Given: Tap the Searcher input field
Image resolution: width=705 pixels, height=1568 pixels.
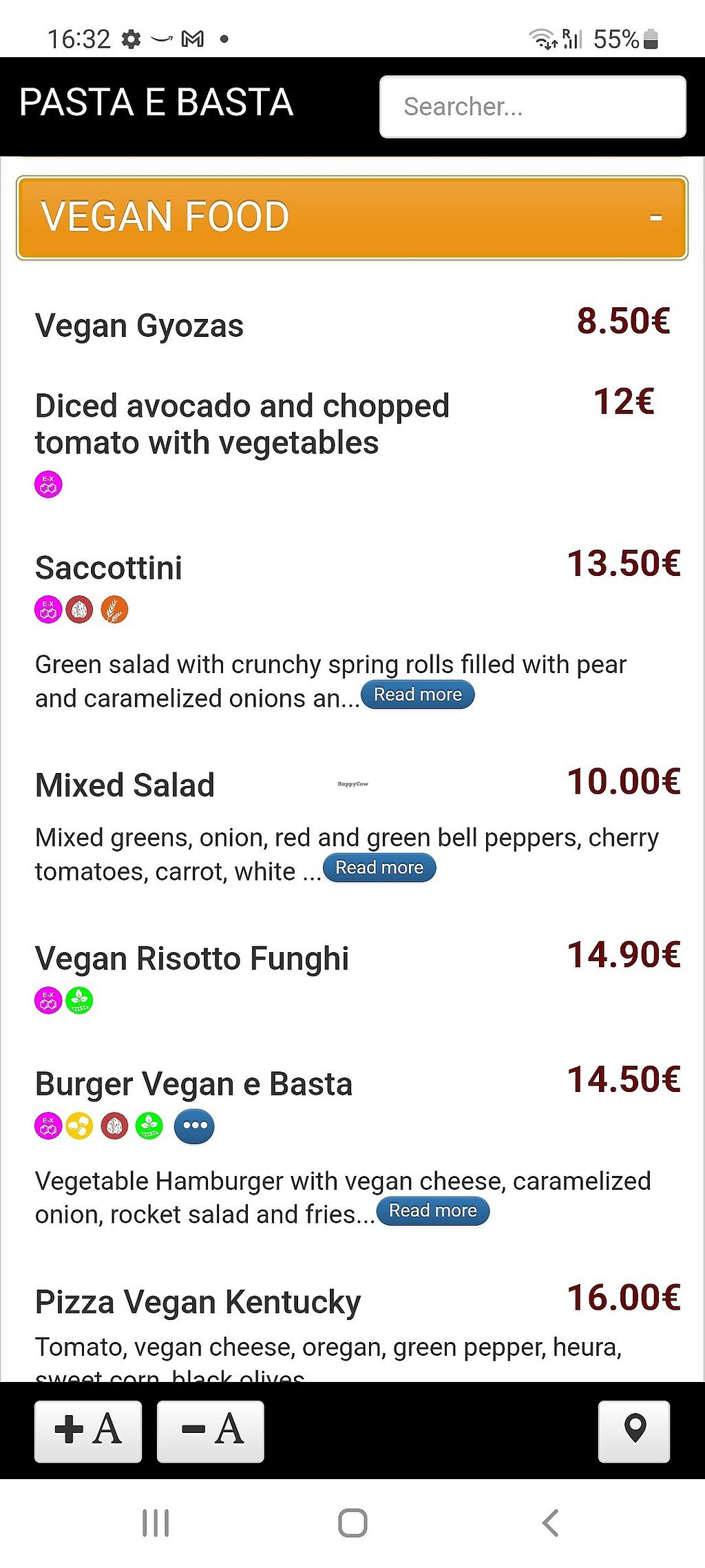Looking at the screenshot, I should click(532, 107).
